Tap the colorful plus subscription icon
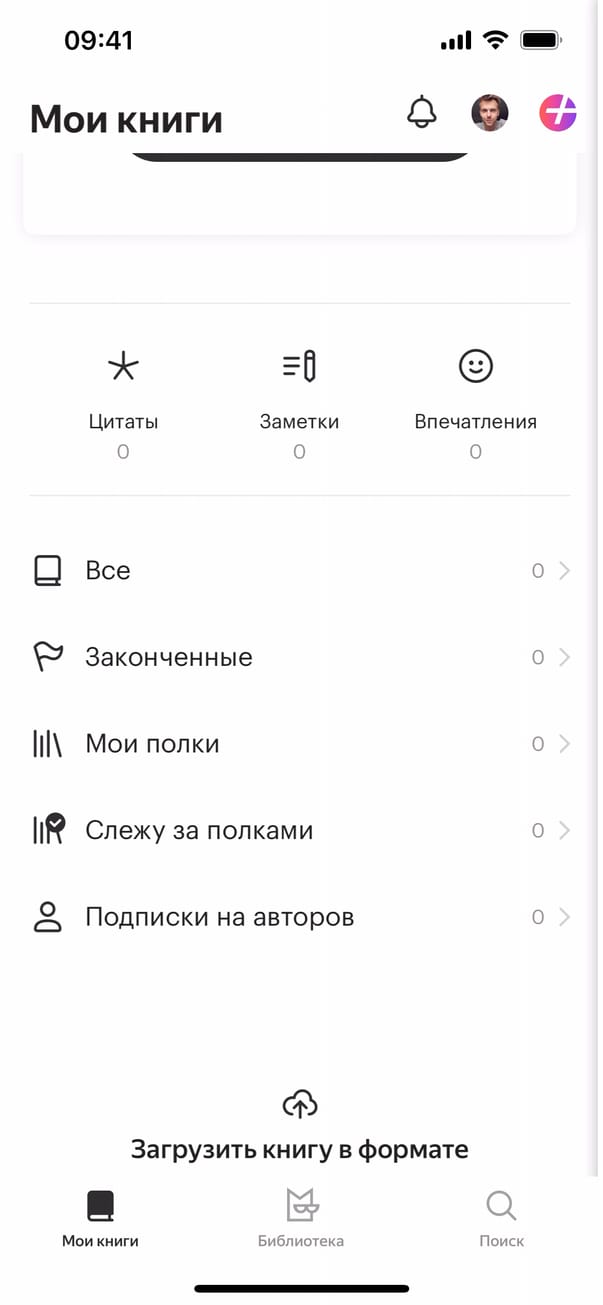Viewport: 603px width, 1305px height. coord(558,114)
